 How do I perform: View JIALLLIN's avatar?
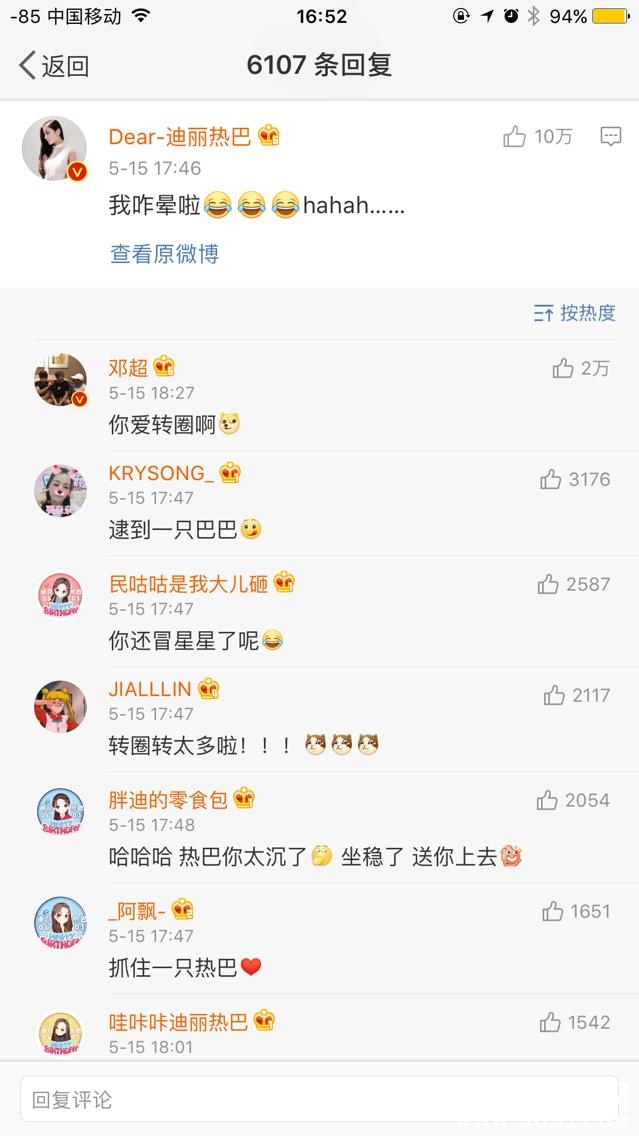tap(61, 706)
